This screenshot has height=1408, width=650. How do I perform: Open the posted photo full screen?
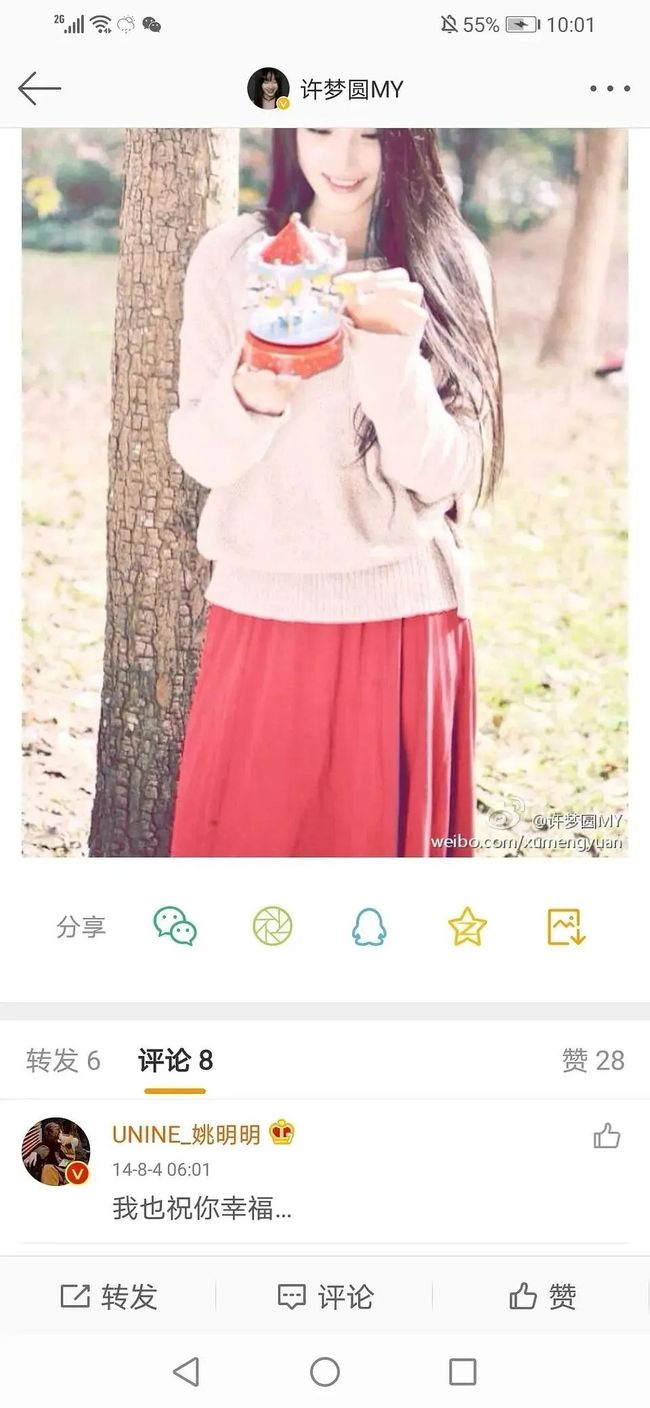[x=325, y=492]
